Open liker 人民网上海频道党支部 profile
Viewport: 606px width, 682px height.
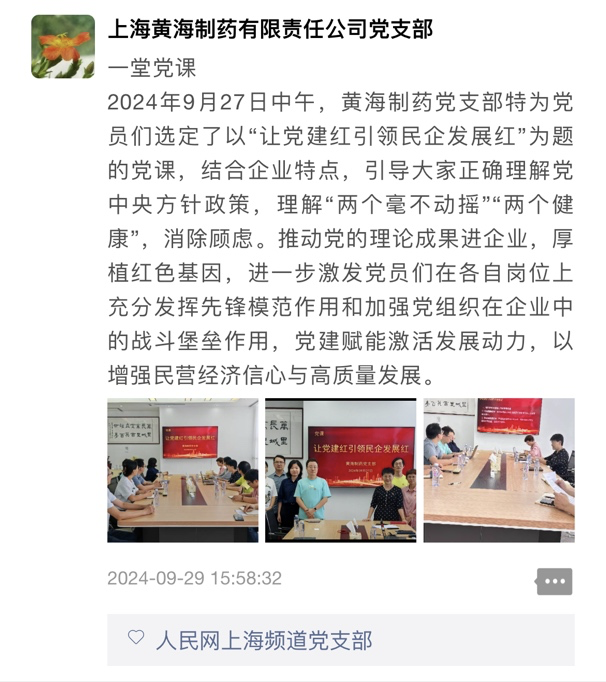pos(263,640)
